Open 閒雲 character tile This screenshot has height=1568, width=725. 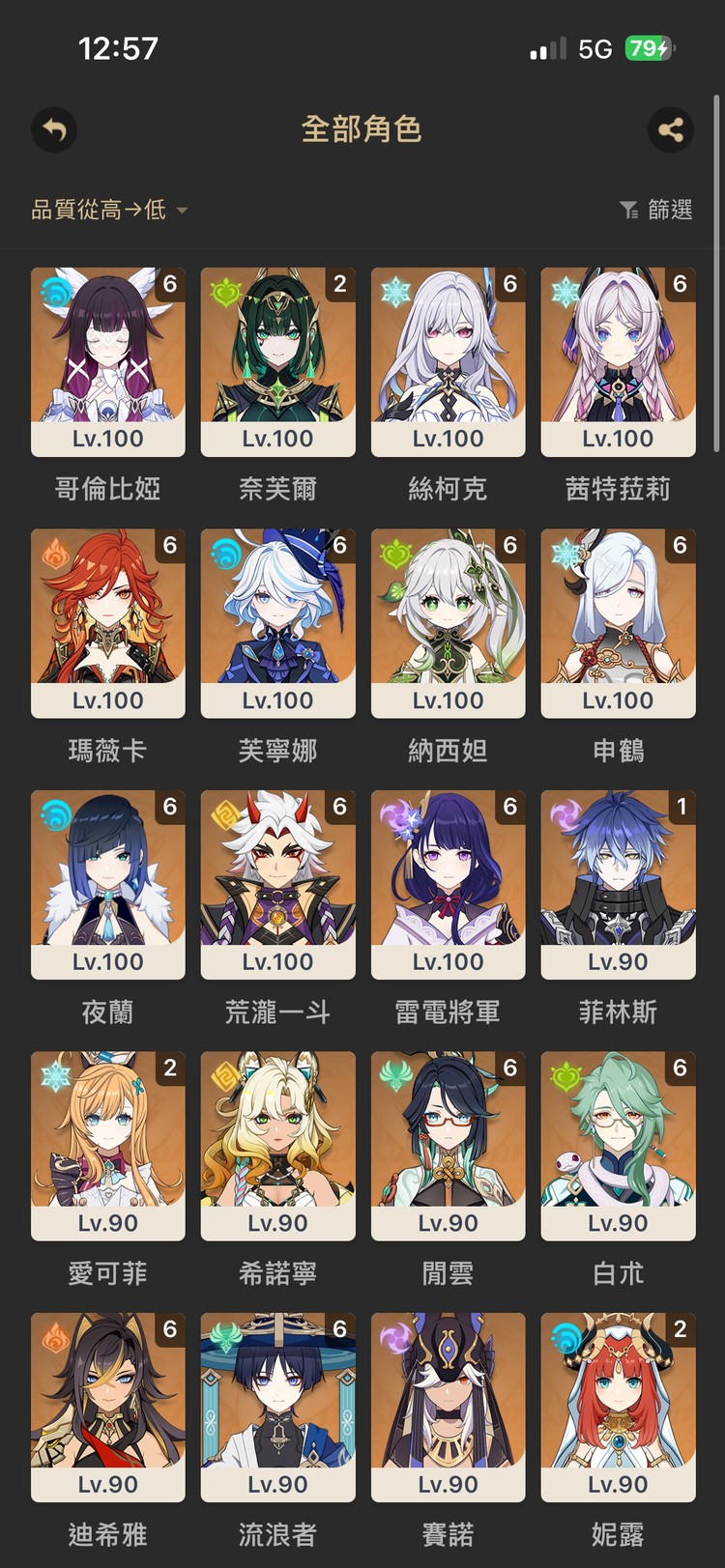tap(448, 1146)
